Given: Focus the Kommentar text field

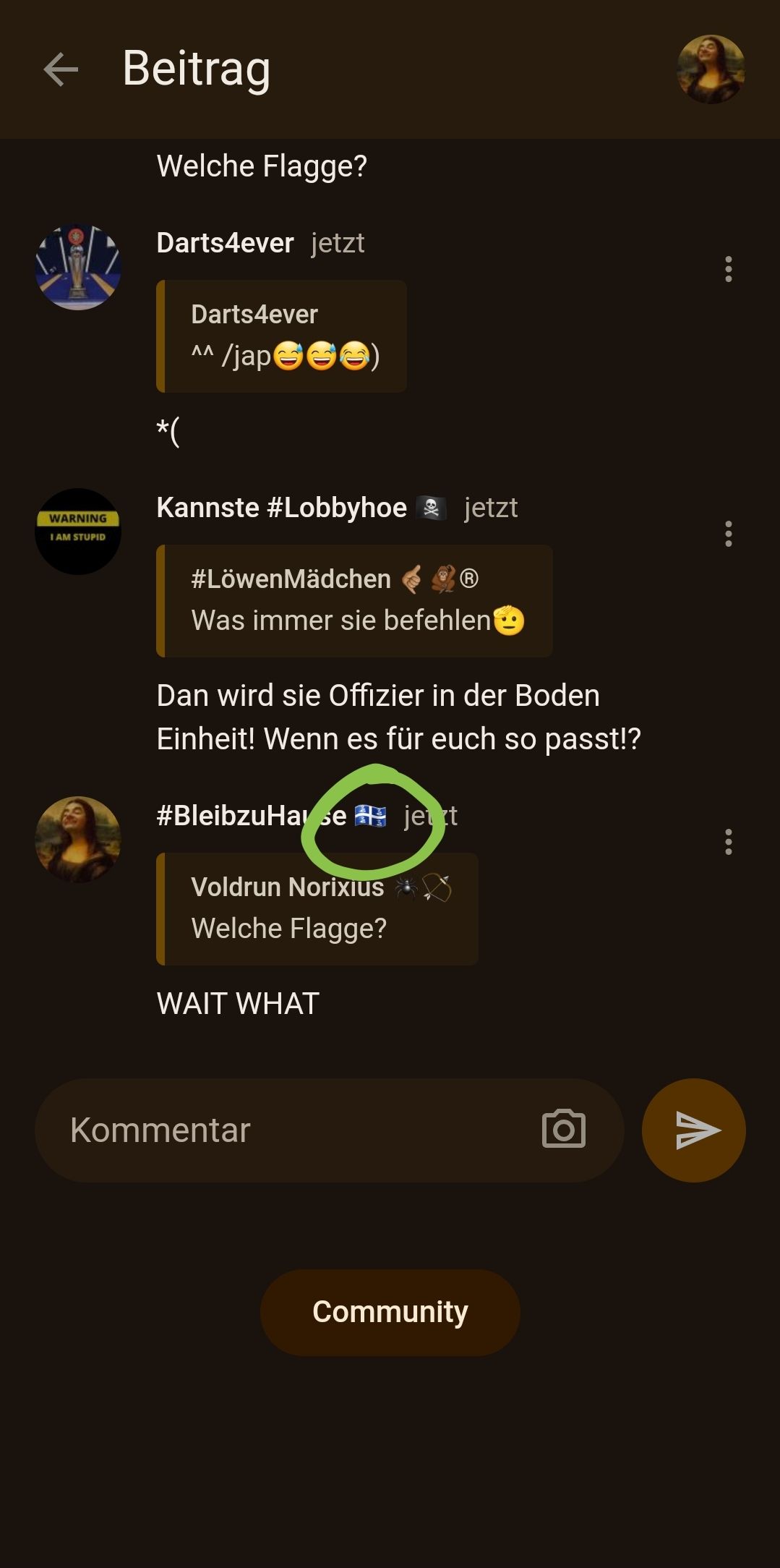Looking at the screenshot, I should (289, 1130).
